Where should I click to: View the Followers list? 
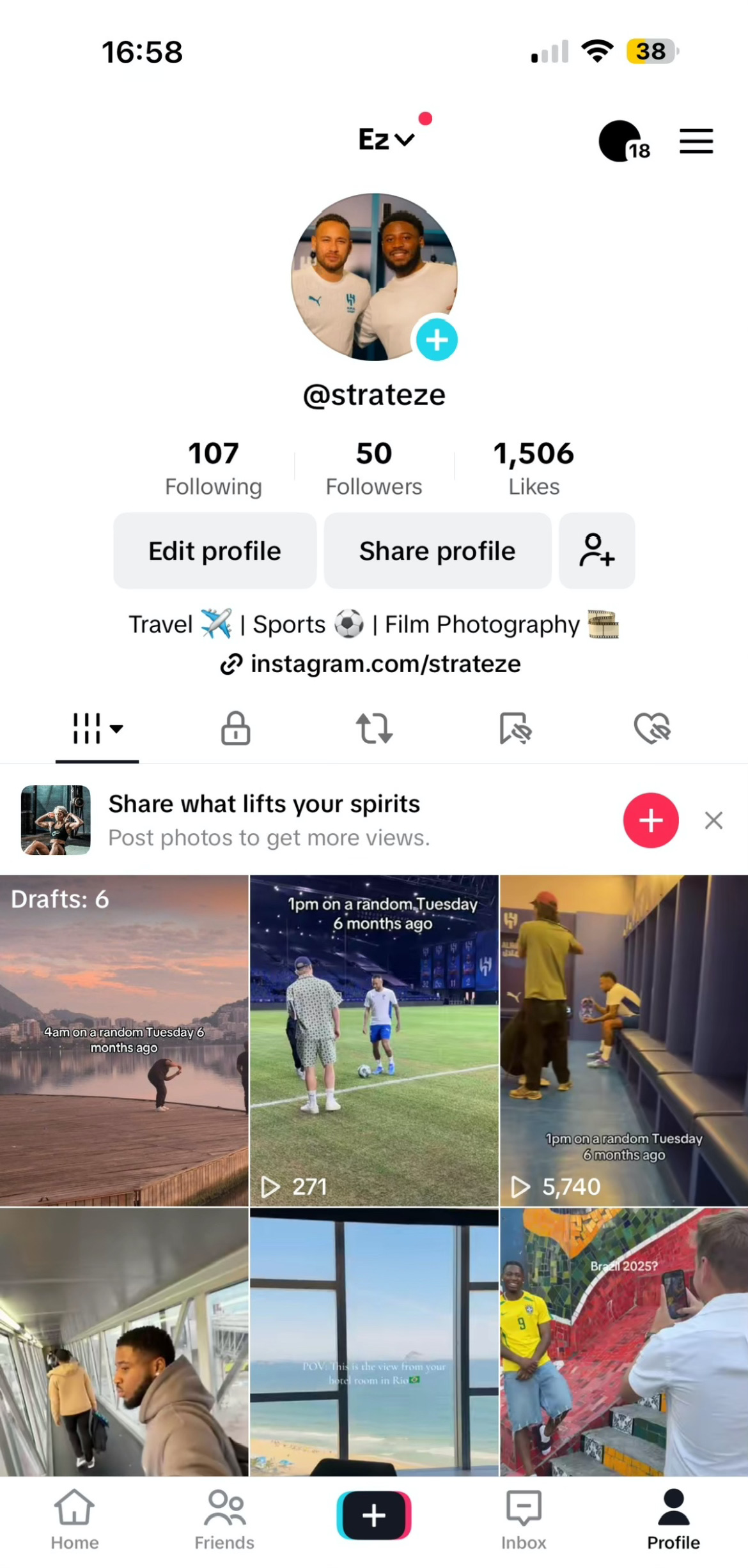click(374, 468)
